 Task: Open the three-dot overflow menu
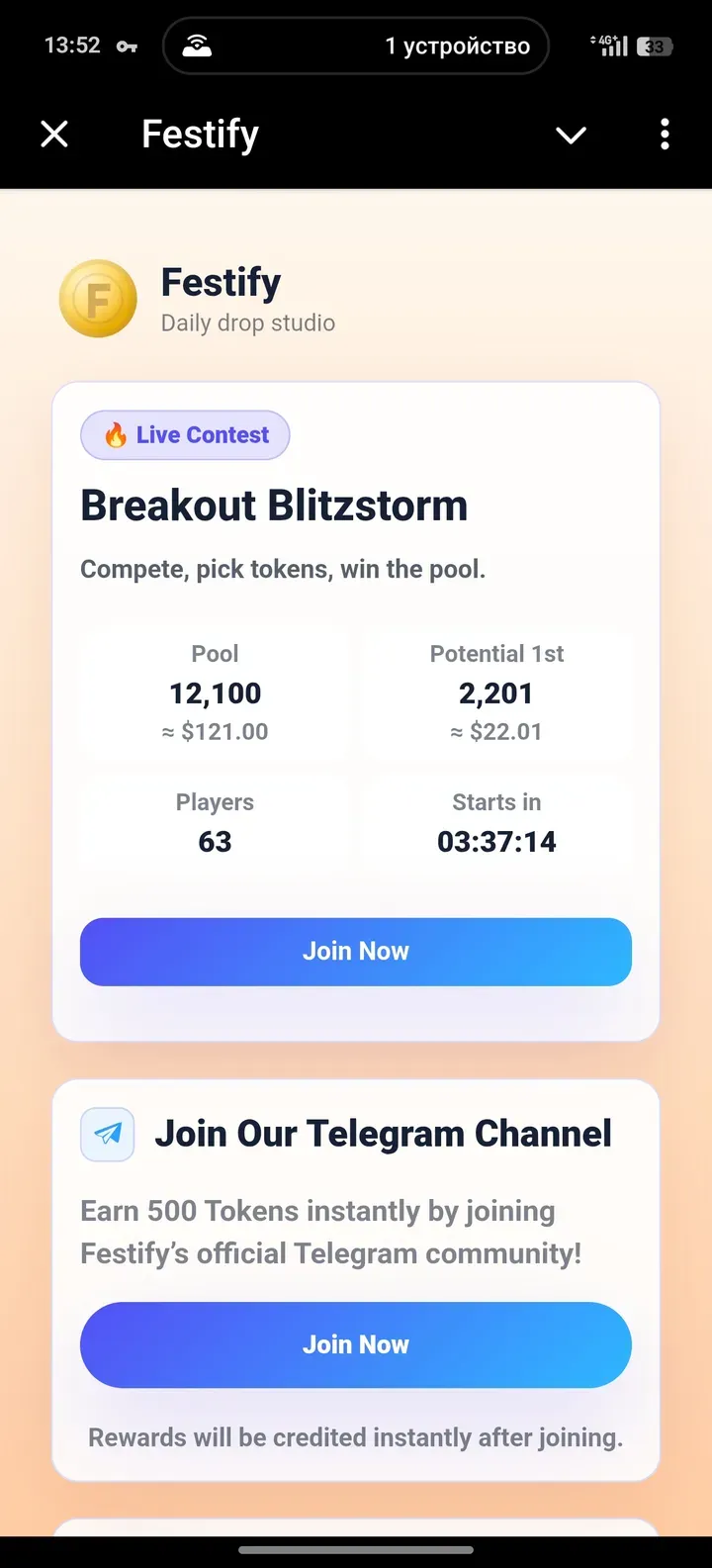point(665,134)
